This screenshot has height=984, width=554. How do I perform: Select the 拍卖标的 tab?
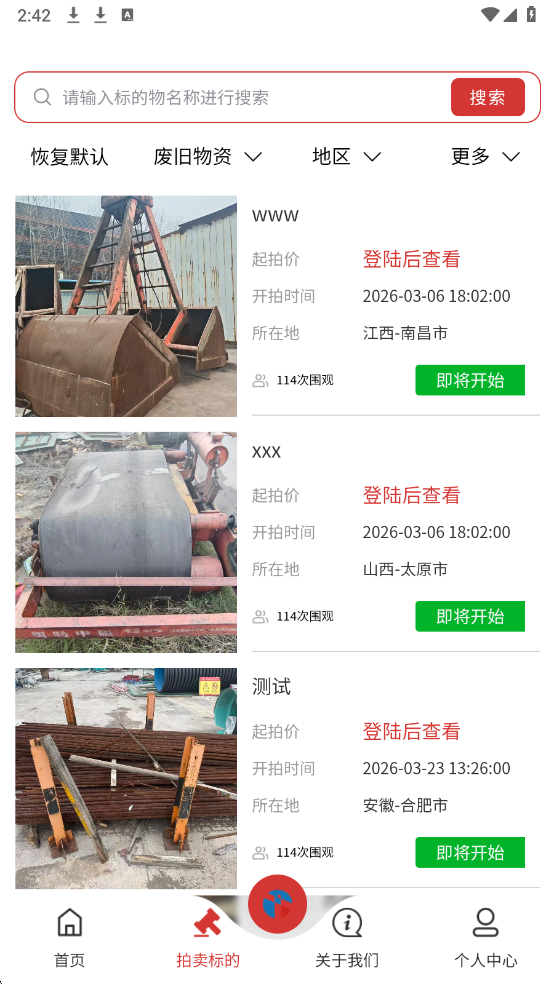click(x=208, y=938)
